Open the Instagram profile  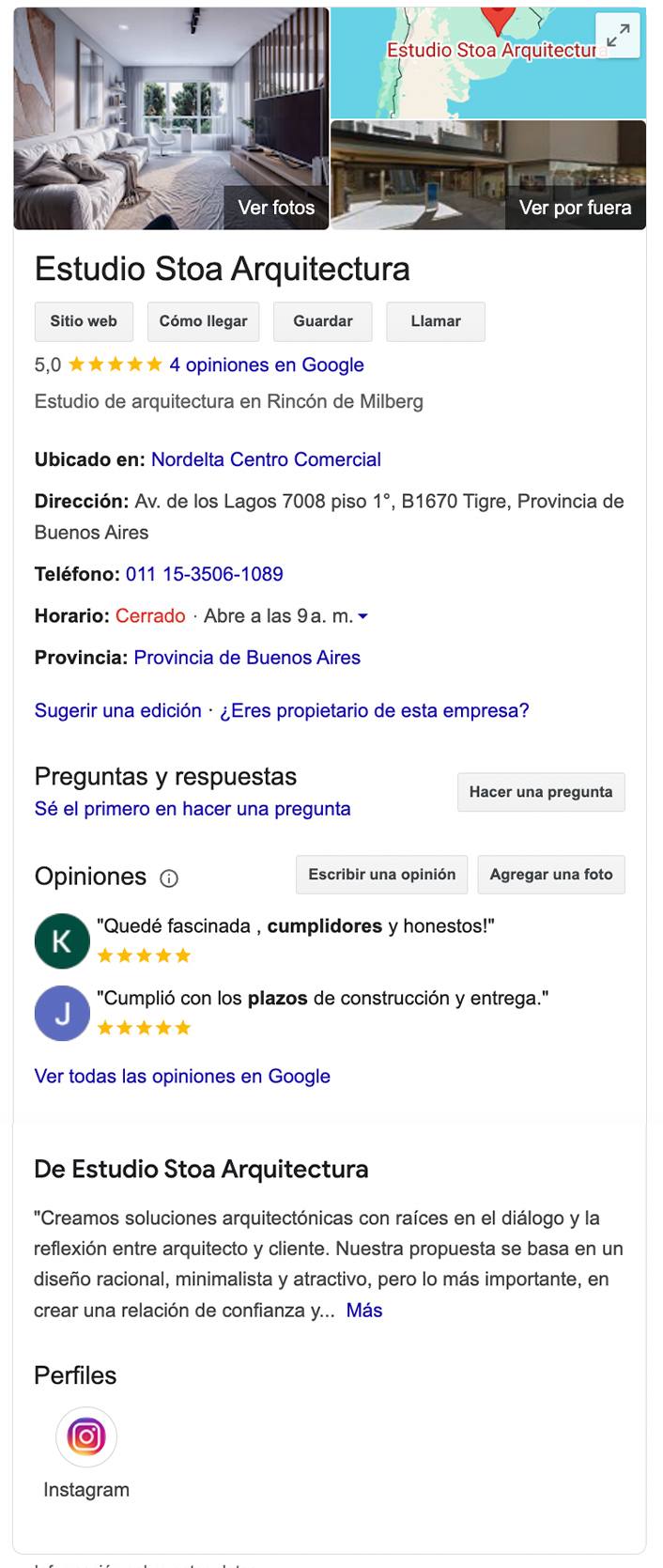[86, 1437]
